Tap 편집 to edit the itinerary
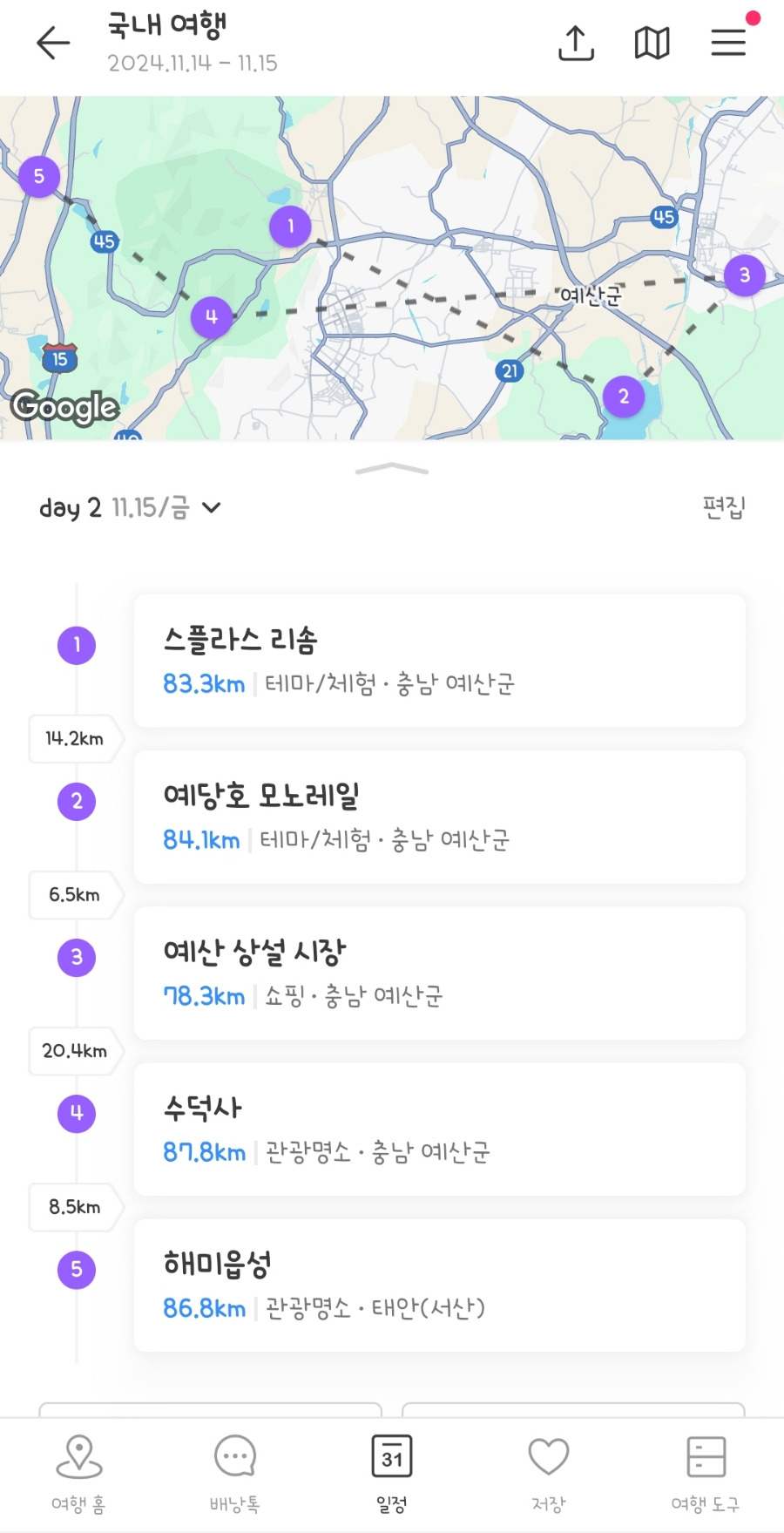Screen dimensions: 784x1533 724,507
